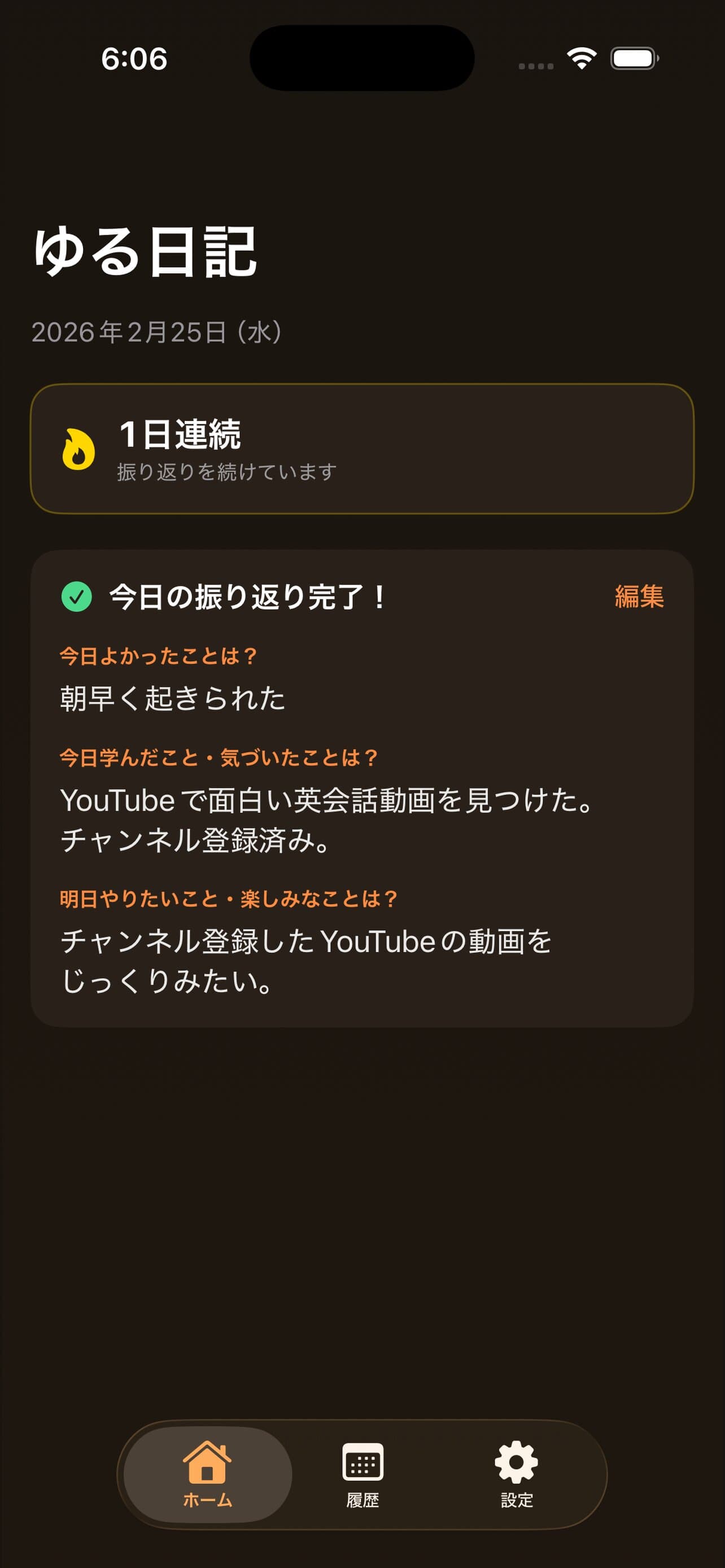This screenshot has height=1568, width=725.
Task: Select the ホーム home tab
Action: point(208,1474)
